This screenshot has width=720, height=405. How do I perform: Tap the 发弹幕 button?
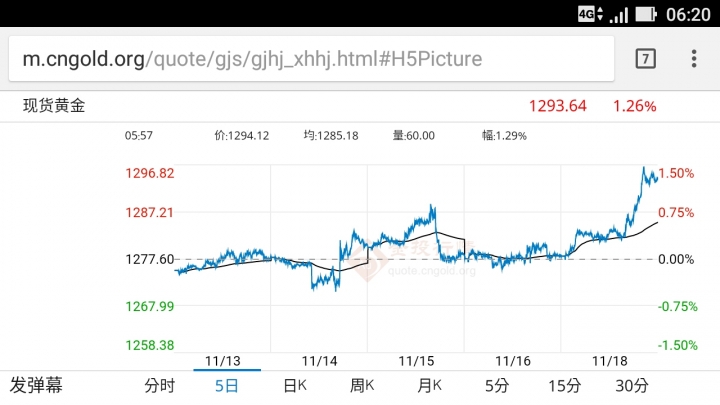pyautogui.click(x=36, y=386)
